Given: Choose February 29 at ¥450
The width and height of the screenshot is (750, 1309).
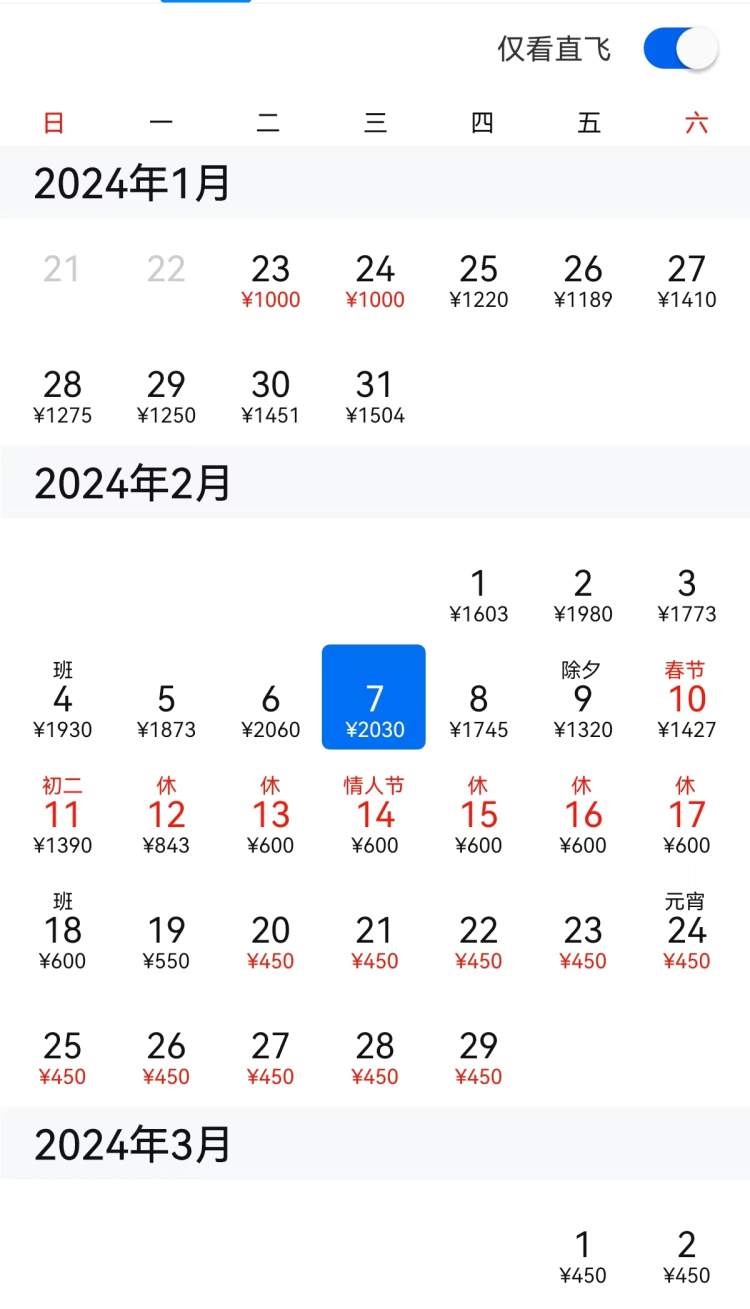Looking at the screenshot, I should (479, 1059).
